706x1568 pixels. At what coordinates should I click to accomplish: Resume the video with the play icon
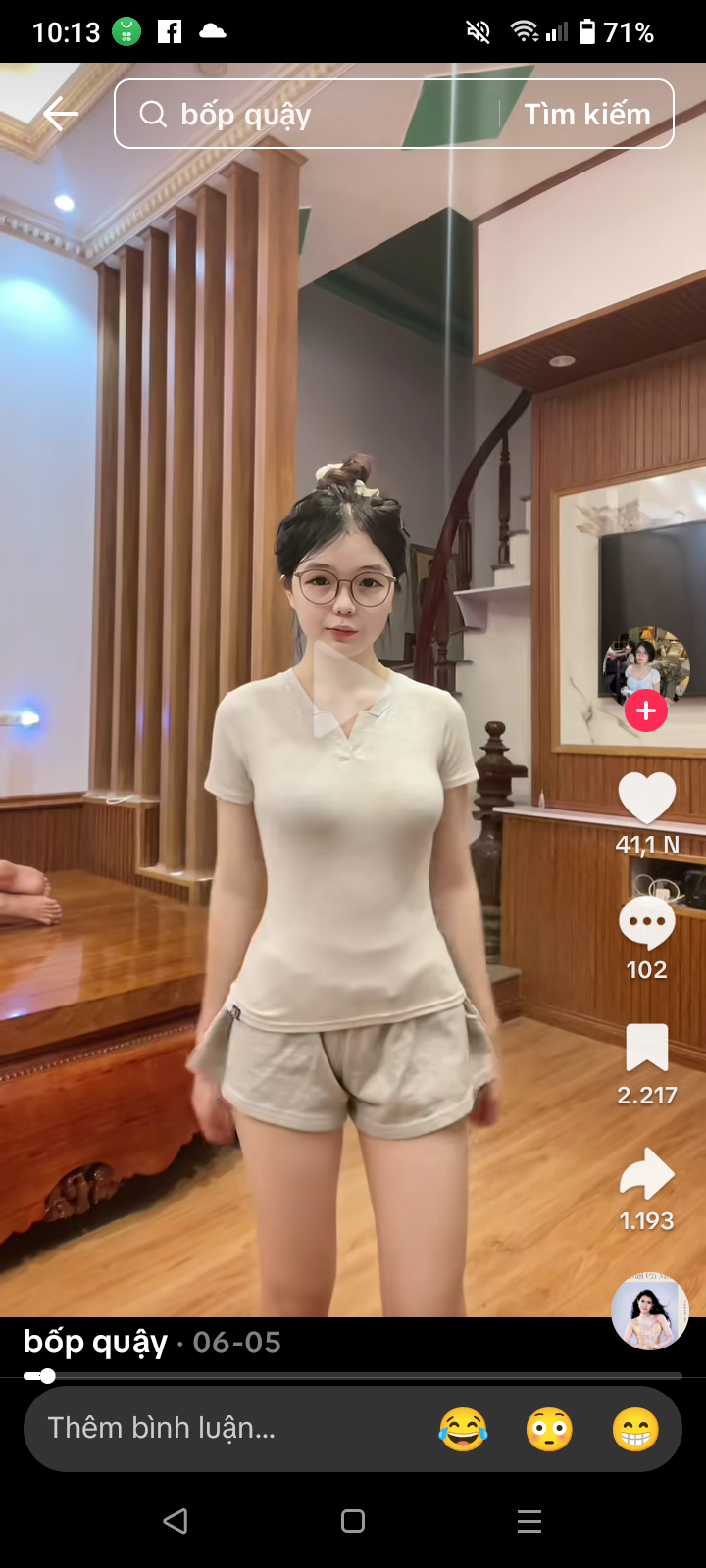(x=350, y=688)
